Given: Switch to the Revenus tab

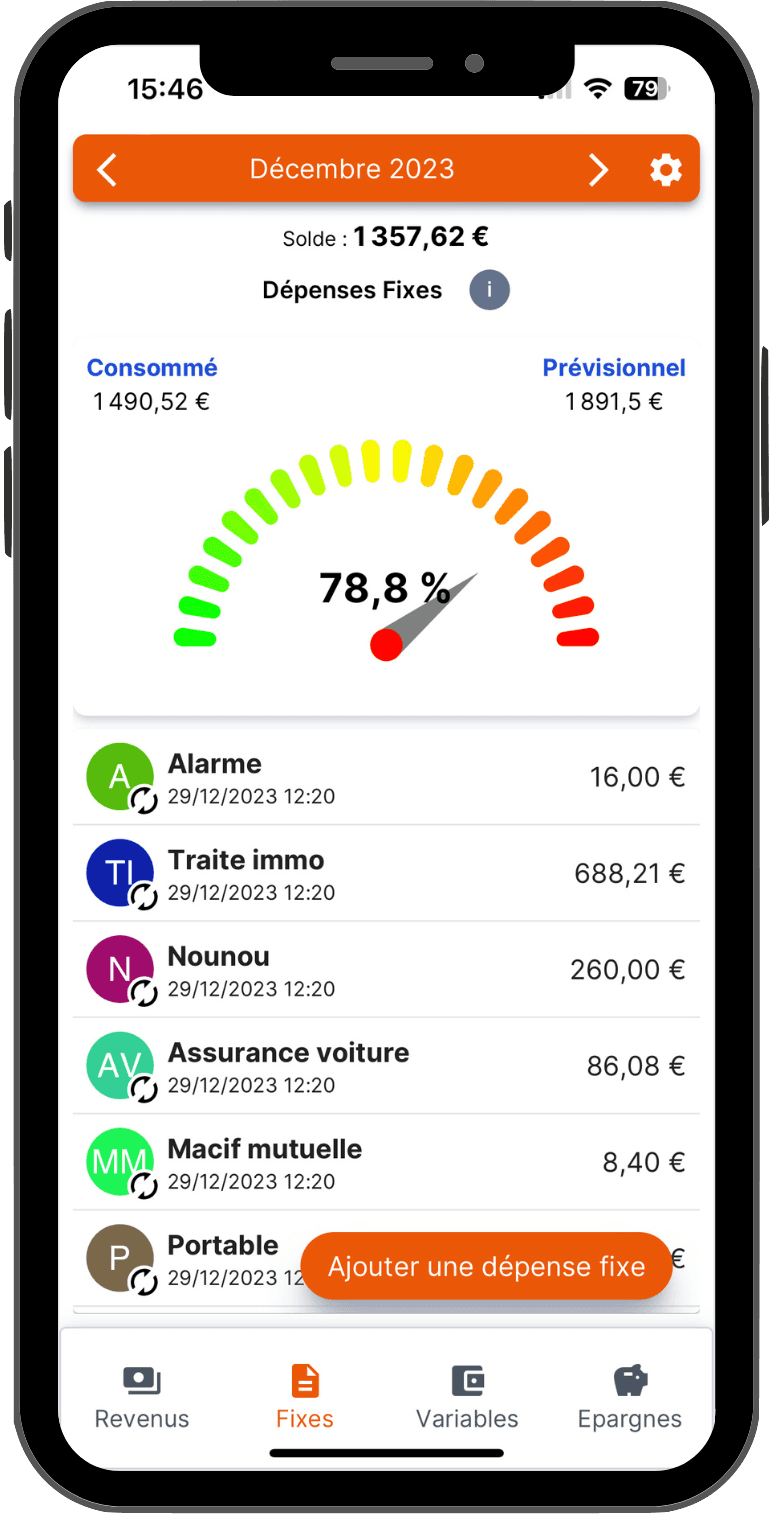Looking at the screenshot, I should [x=142, y=1398].
